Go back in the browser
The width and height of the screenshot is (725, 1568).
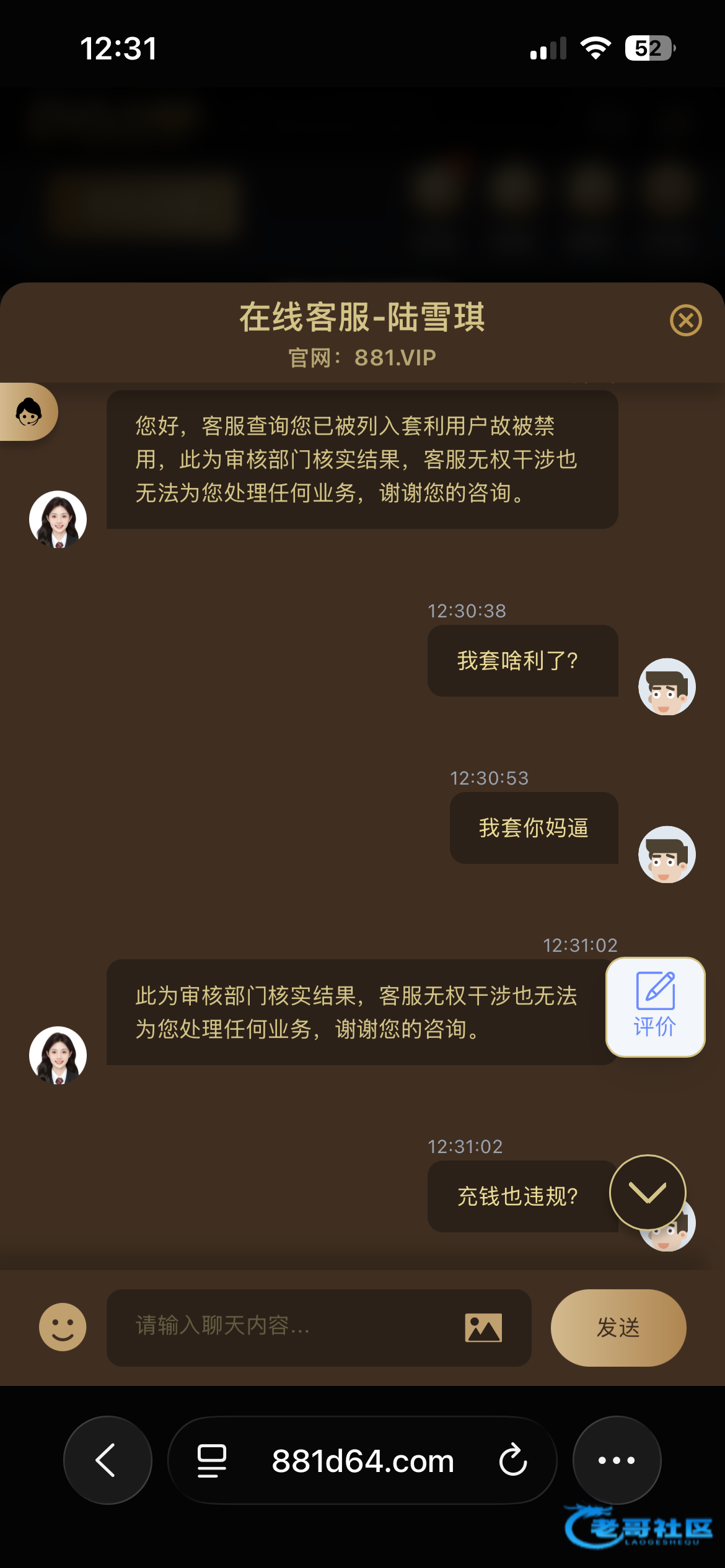pos(108,1460)
